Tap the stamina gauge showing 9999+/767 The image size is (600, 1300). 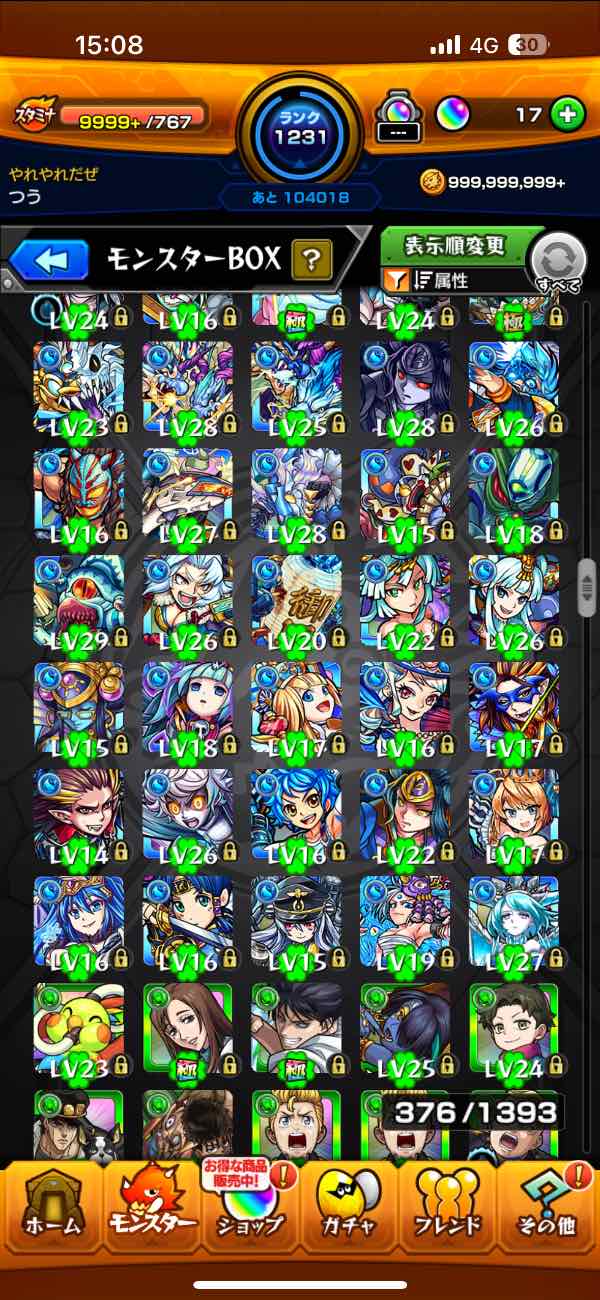pos(133,117)
